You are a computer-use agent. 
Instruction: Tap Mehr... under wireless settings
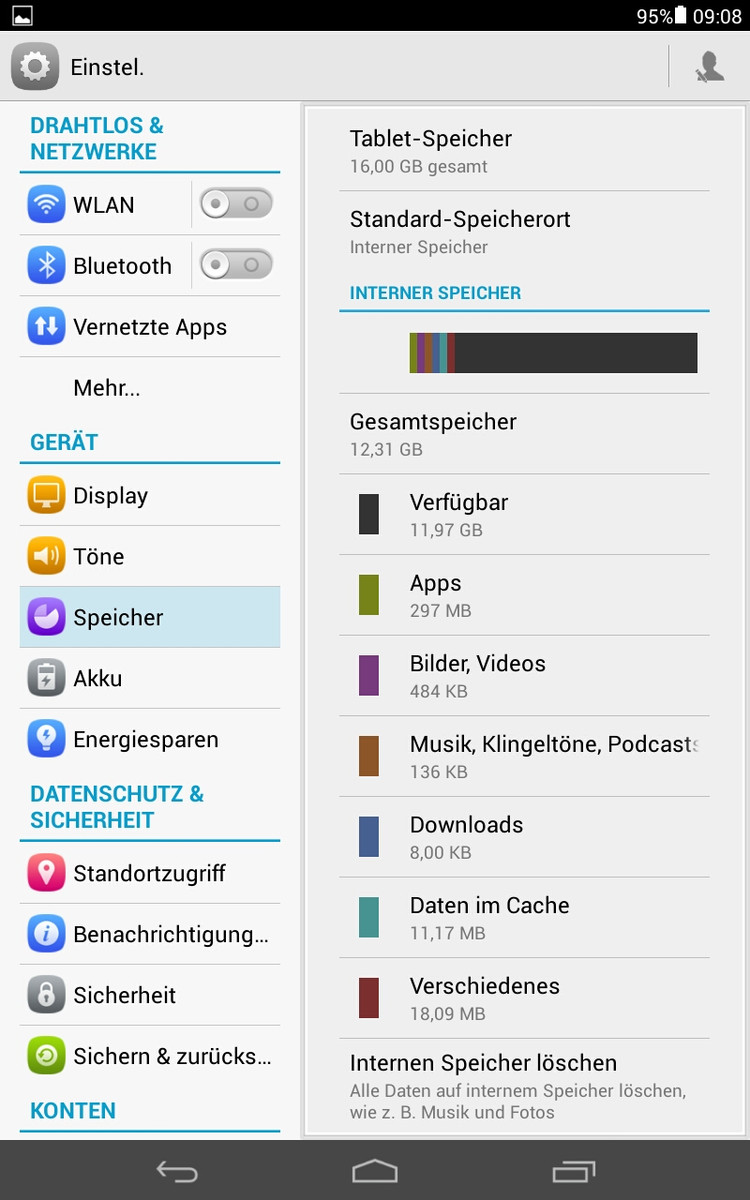click(x=107, y=388)
